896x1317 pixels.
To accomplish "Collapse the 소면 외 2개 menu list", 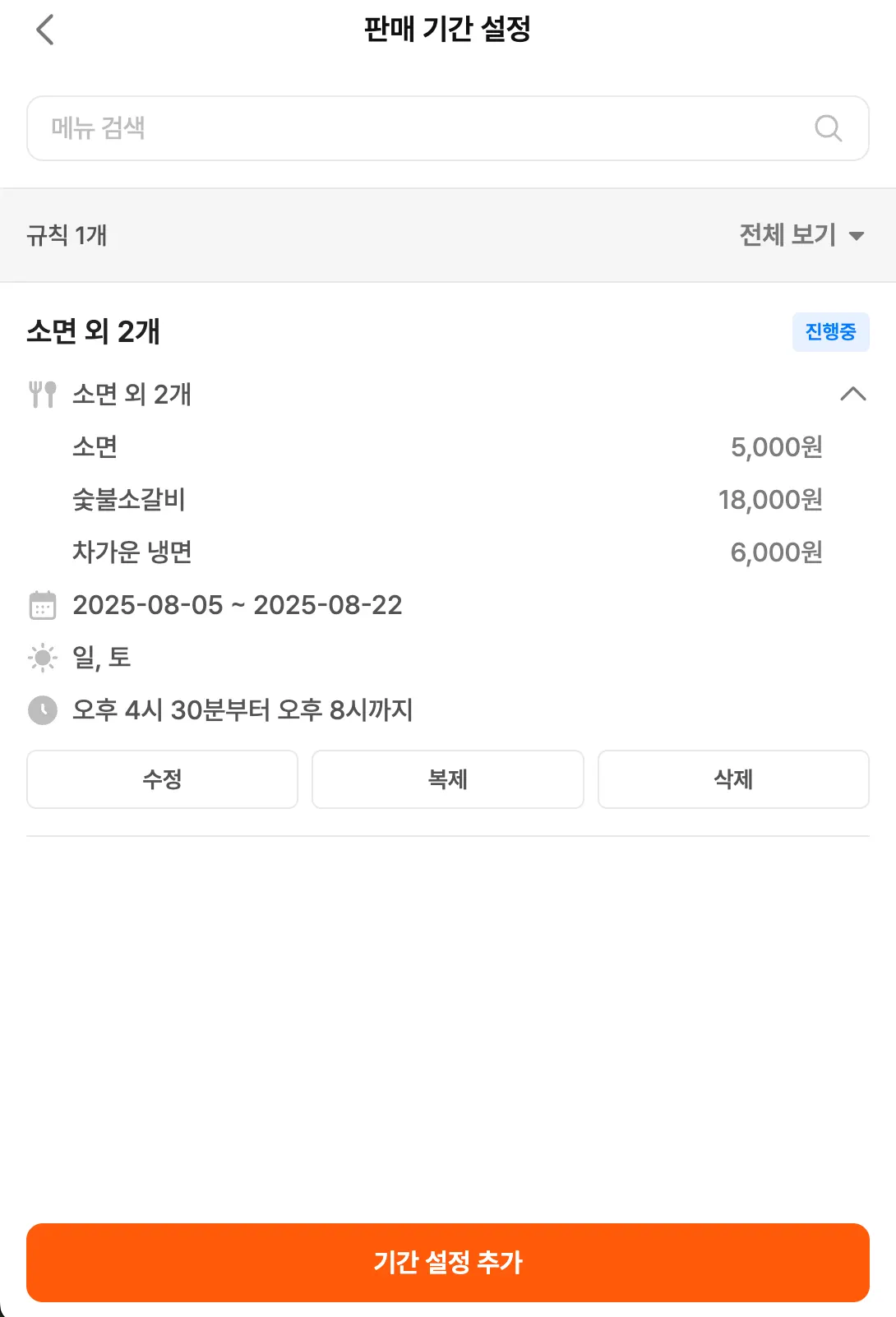I will pyautogui.click(x=852, y=395).
